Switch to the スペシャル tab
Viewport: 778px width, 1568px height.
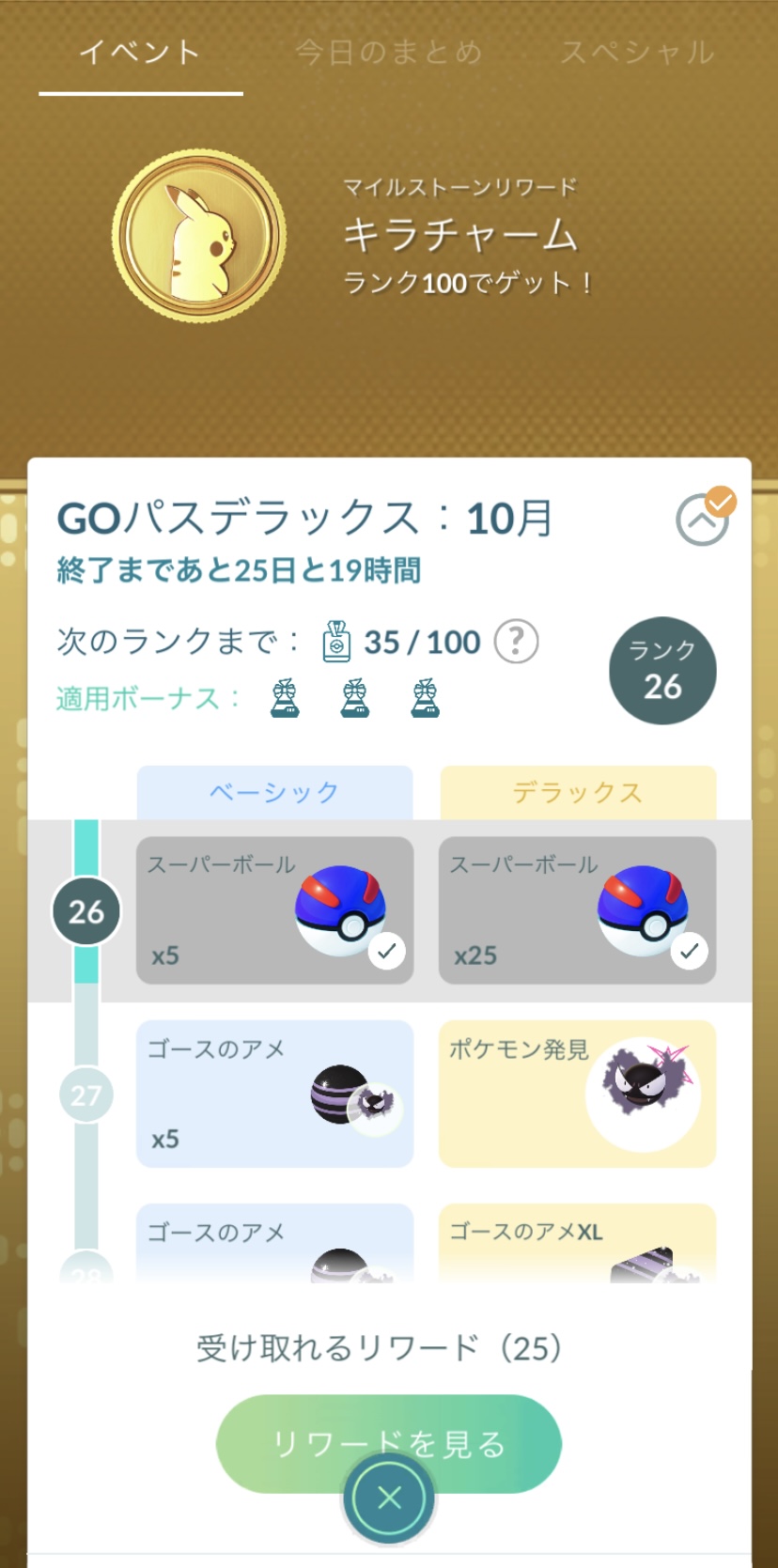point(637,53)
